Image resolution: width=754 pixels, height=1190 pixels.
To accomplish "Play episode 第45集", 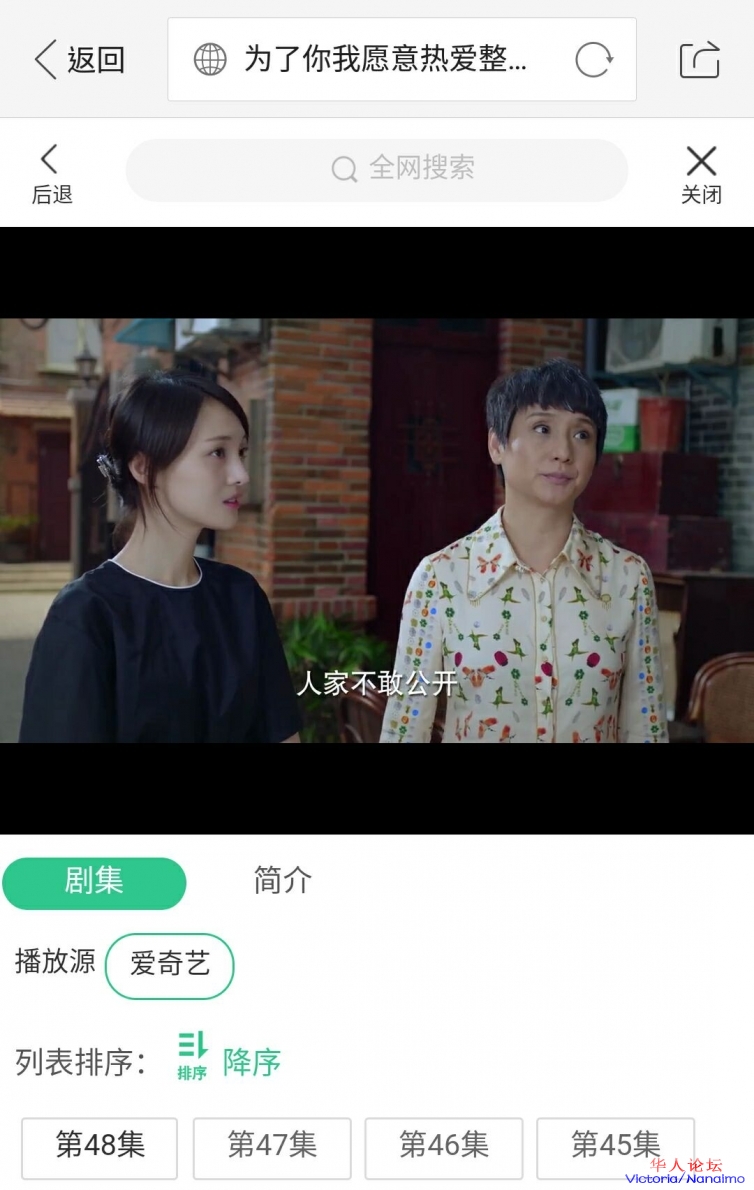I will (614, 1146).
